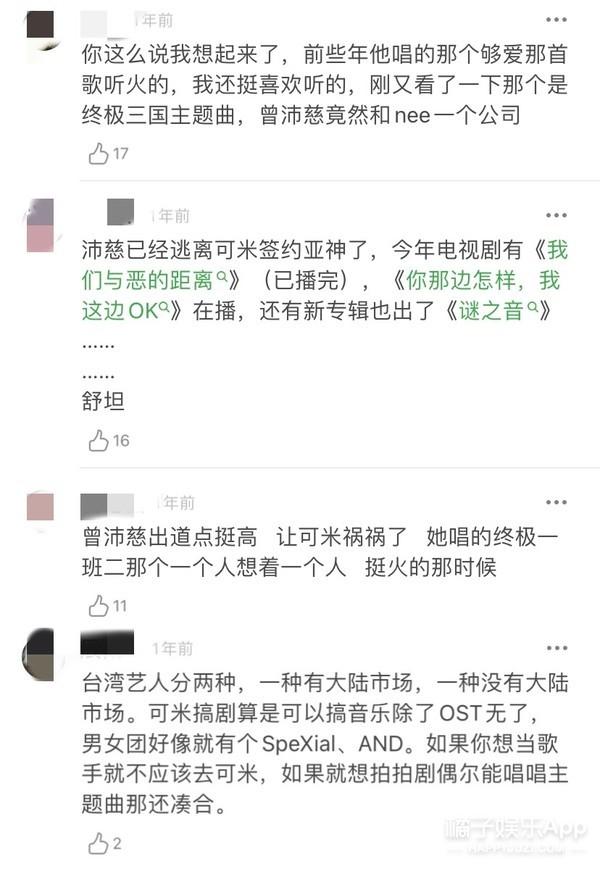Open overflow menu on the 终极三国 comment

[x=556, y=20]
